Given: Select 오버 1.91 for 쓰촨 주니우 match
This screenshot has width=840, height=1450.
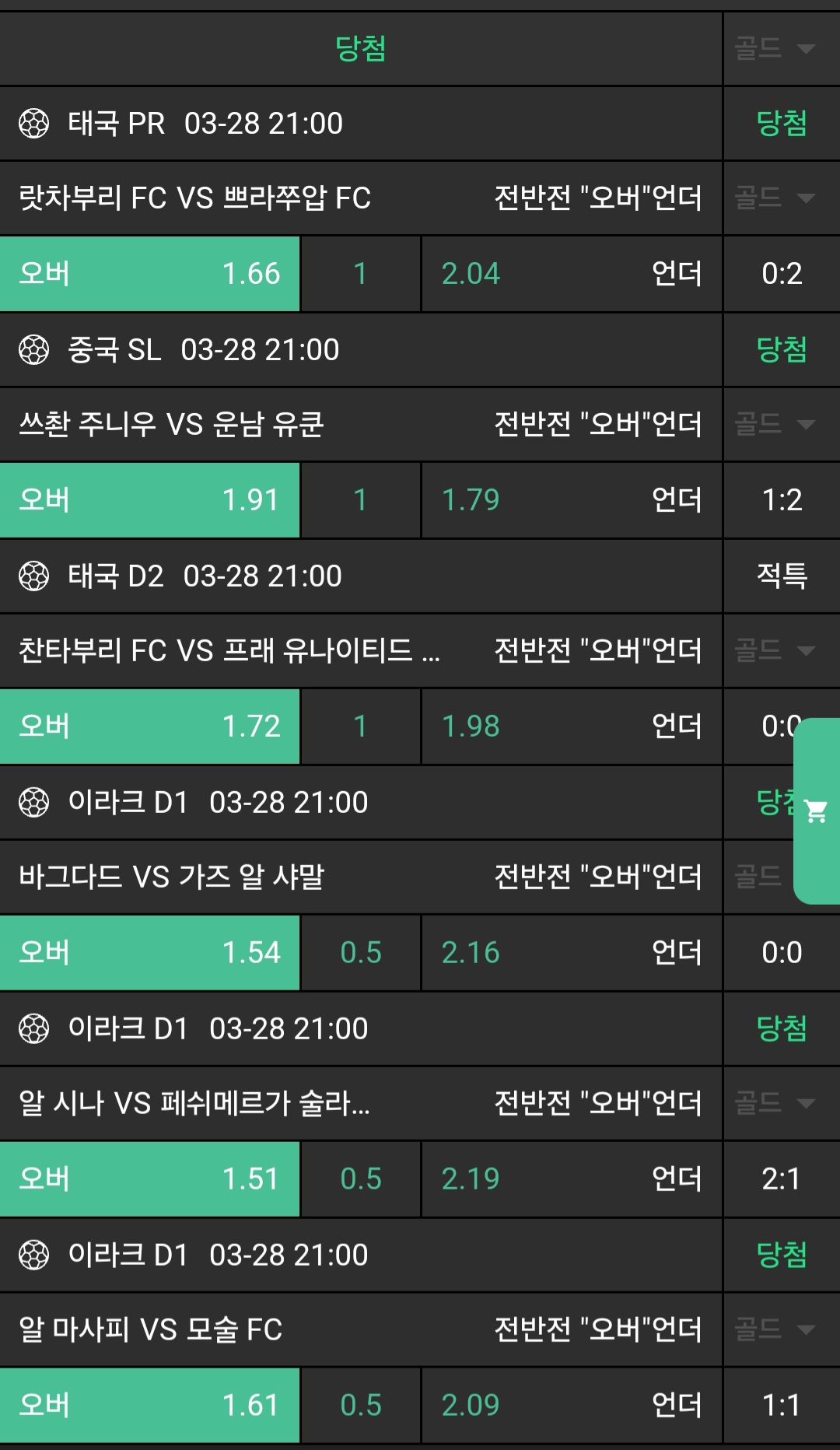Looking at the screenshot, I should 149,500.
